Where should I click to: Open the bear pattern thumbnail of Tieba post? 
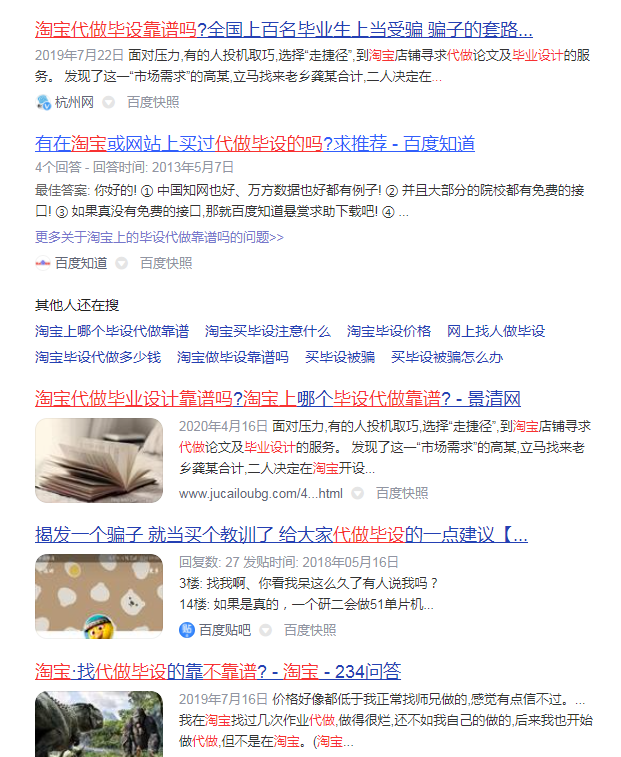tap(99, 596)
